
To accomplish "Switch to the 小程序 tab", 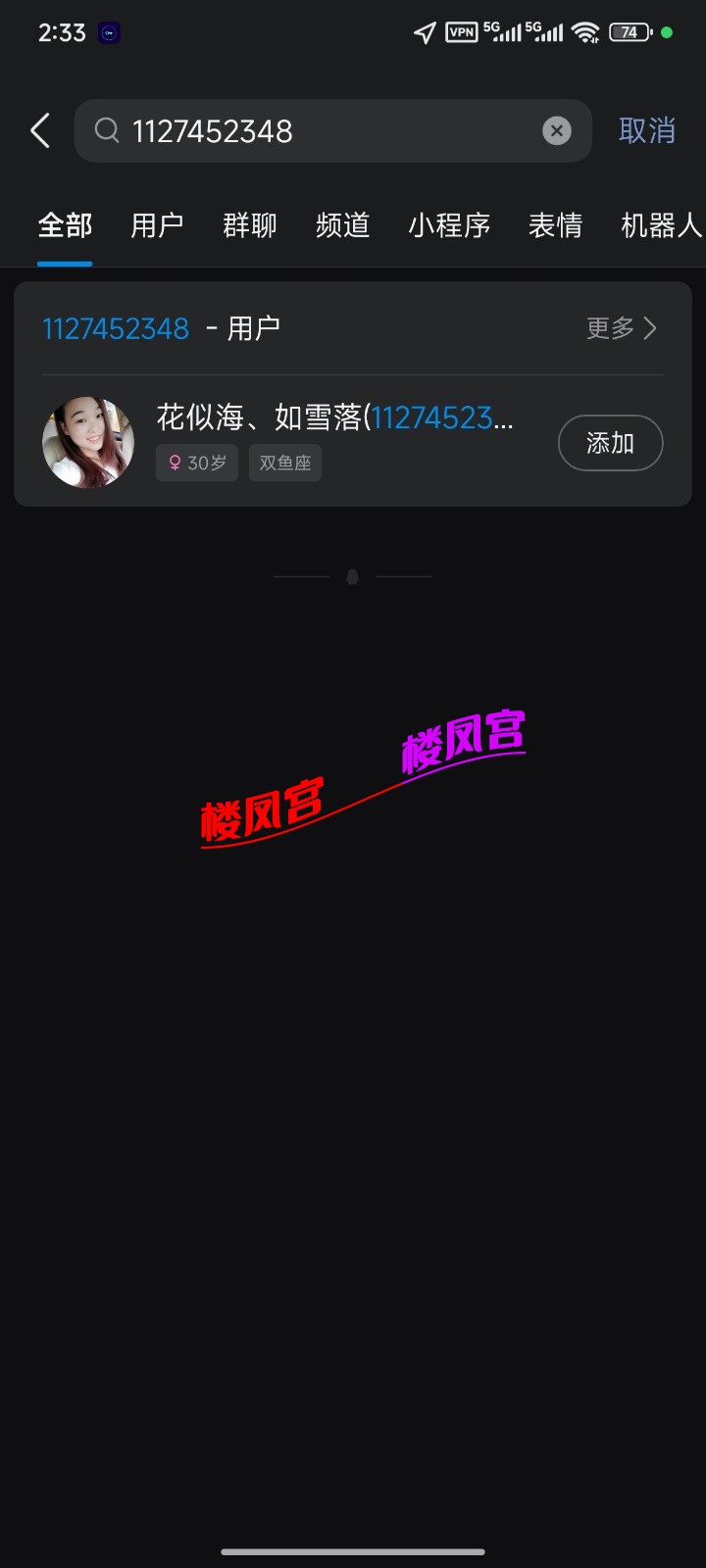I will pos(449,225).
